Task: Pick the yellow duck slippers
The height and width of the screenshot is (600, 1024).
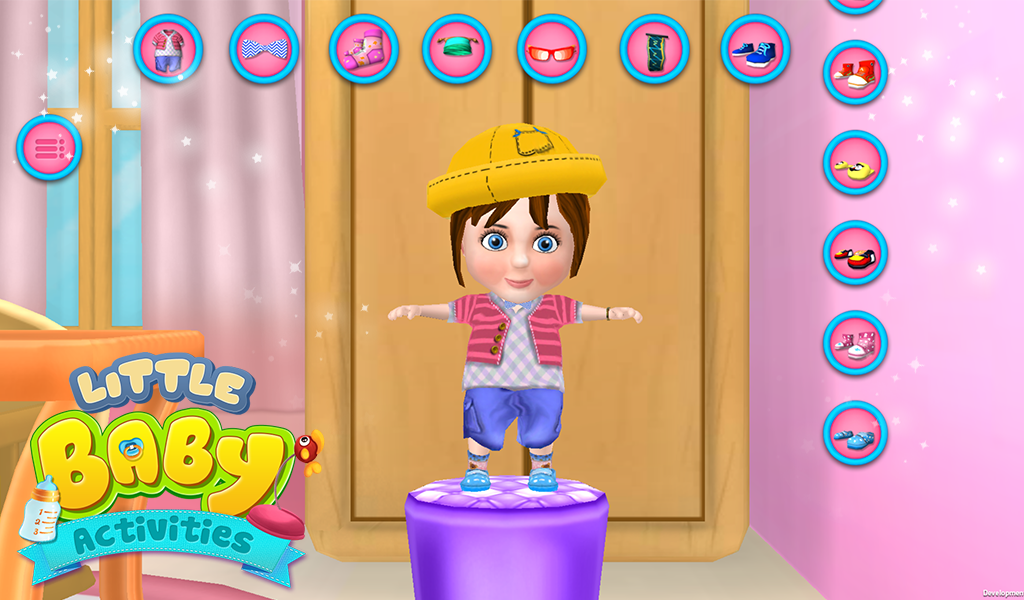Action: tap(855, 163)
